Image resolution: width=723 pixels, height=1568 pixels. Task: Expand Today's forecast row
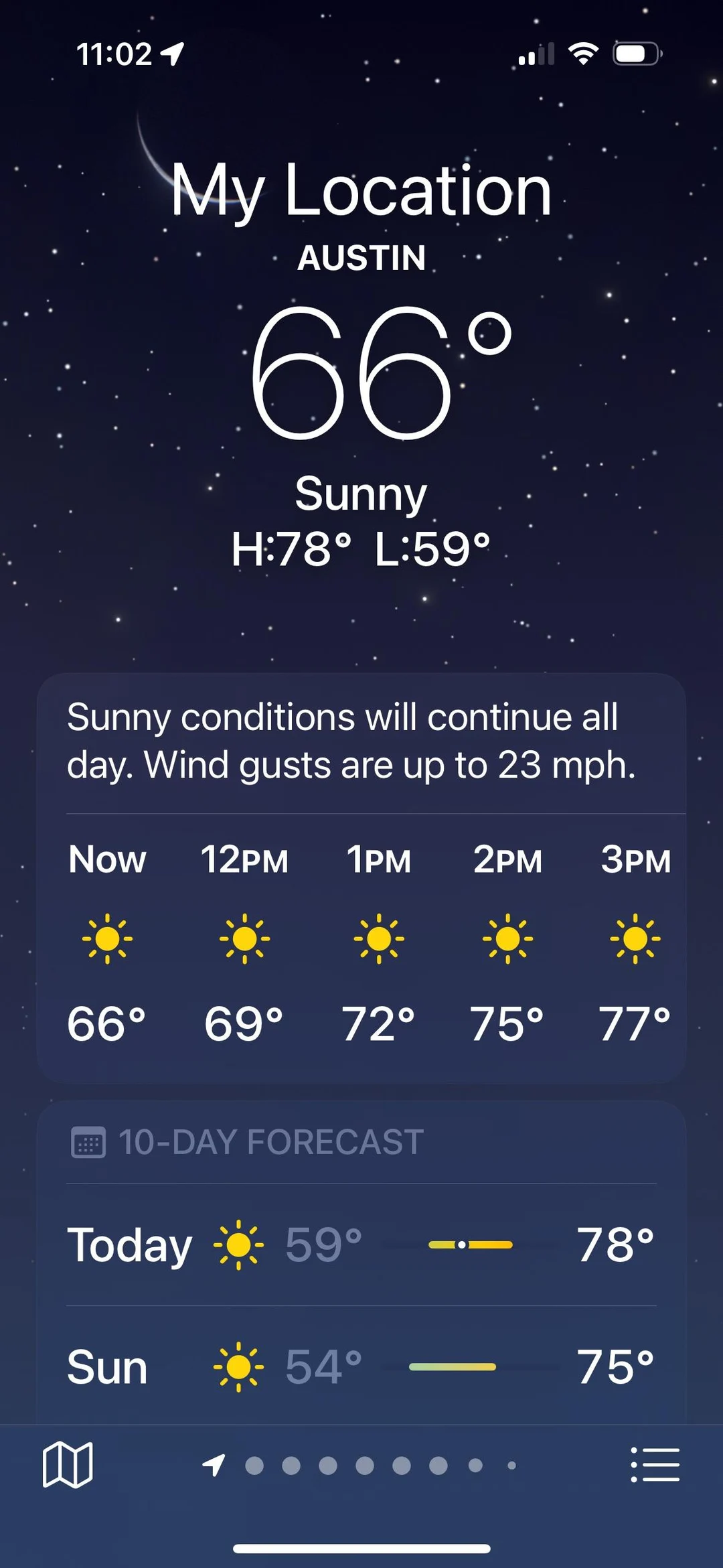click(x=361, y=1244)
